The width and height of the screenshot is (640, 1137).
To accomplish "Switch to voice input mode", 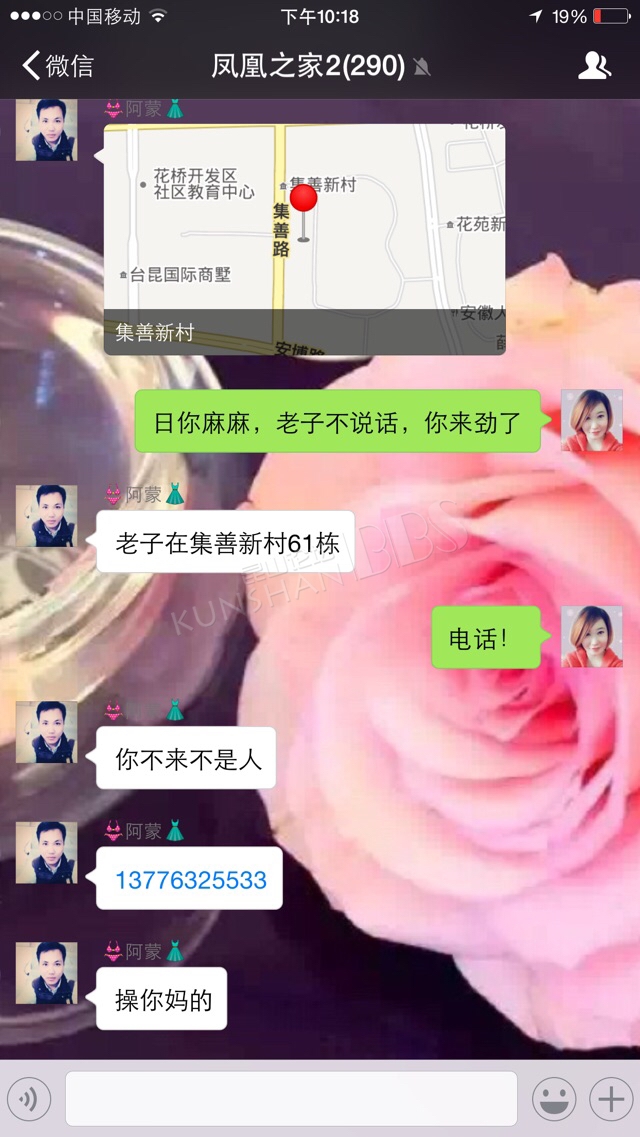I will click(28, 1099).
